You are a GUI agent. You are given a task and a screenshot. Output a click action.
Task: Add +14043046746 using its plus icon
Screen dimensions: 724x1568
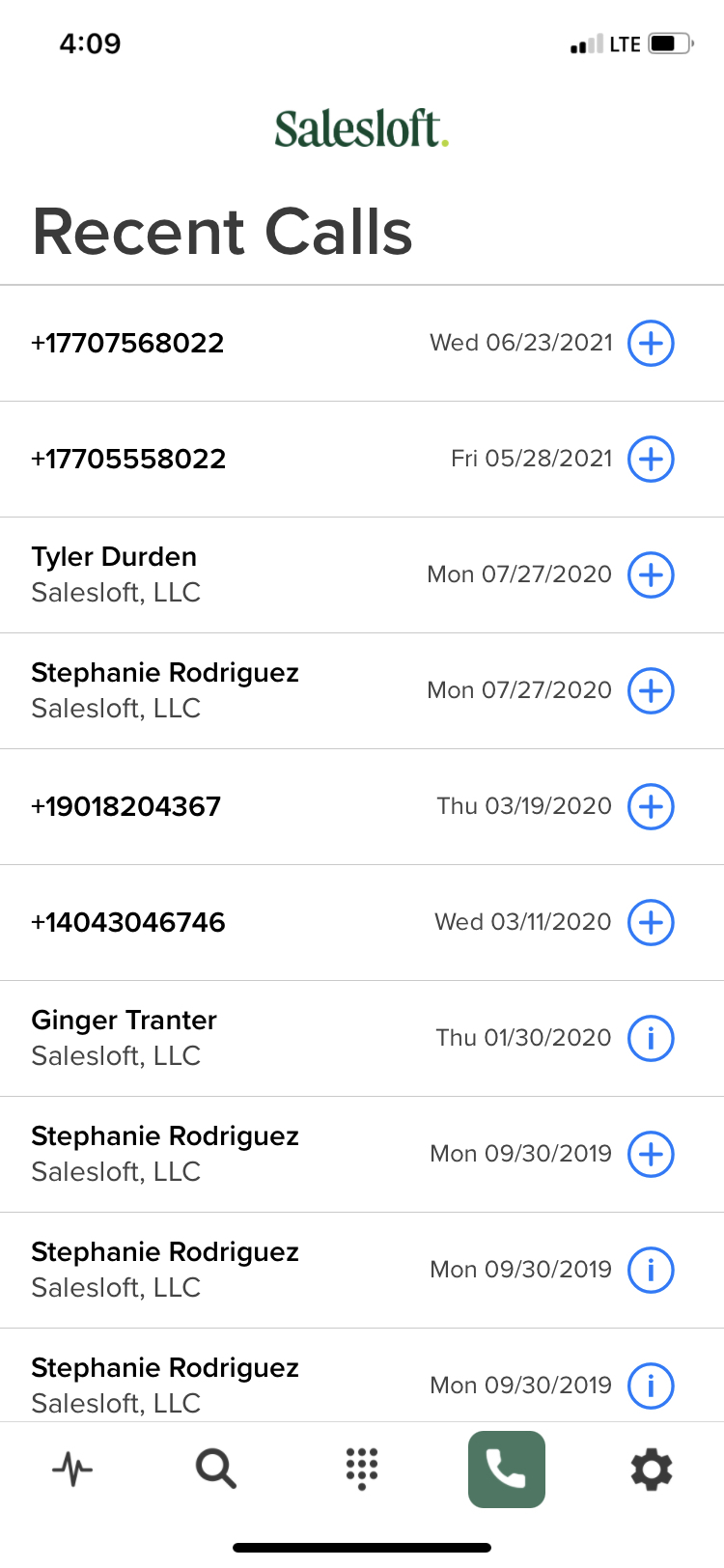click(x=652, y=922)
